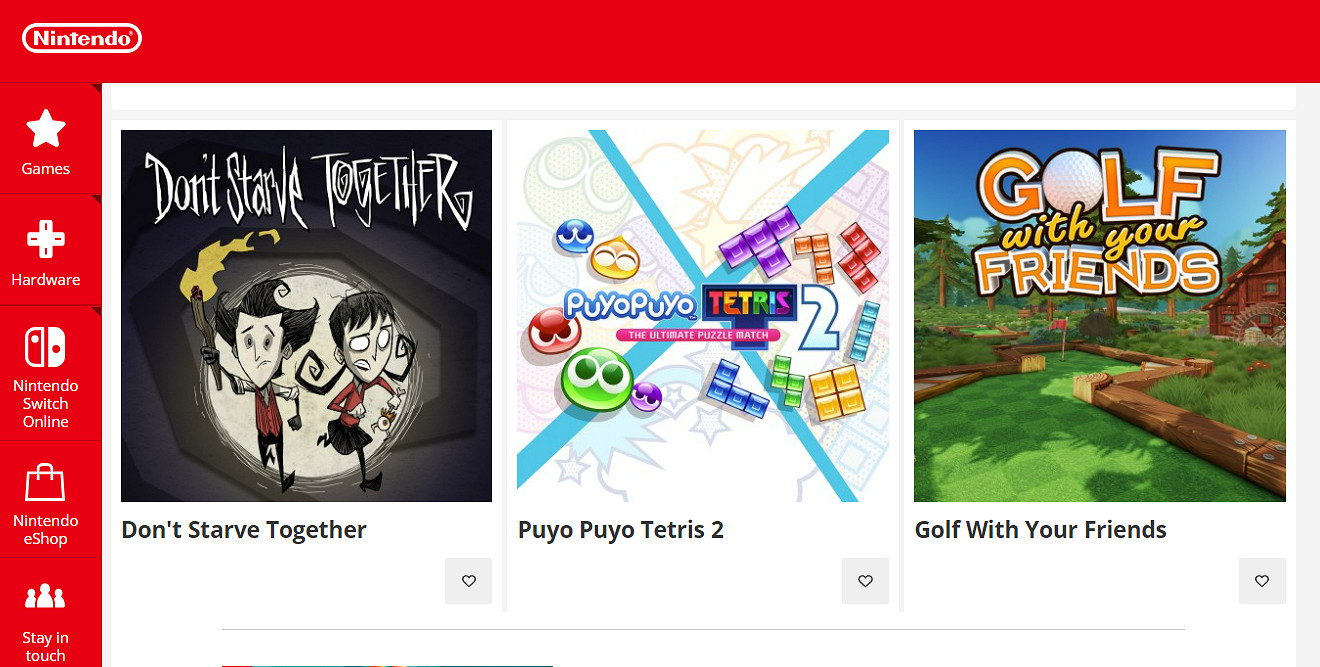The width and height of the screenshot is (1320, 667).
Task: Add Don't Starve Together to wishlist
Action: click(468, 581)
